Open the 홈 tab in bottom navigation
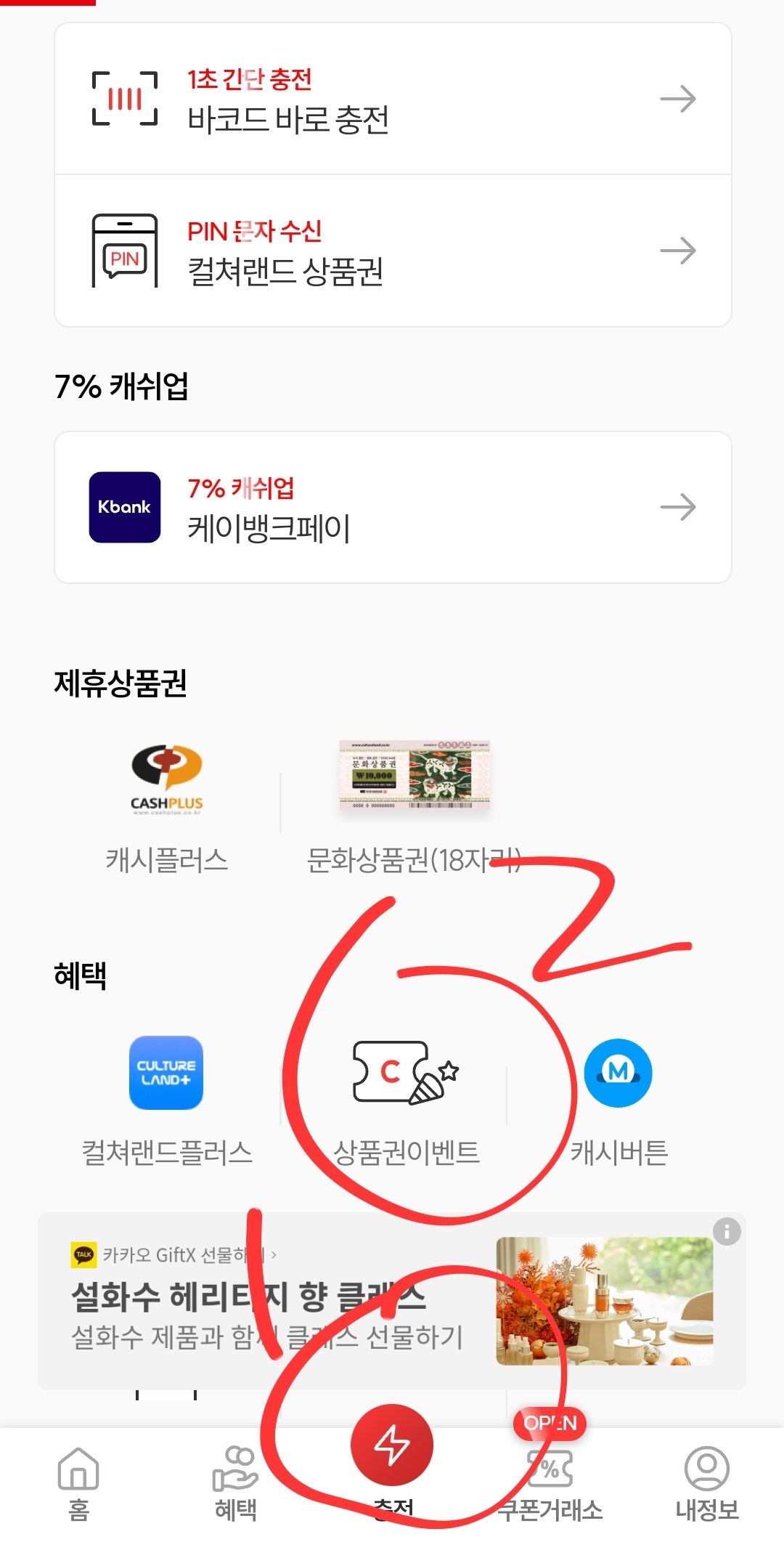This screenshot has width=784, height=1542. pyautogui.click(x=78, y=1482)
